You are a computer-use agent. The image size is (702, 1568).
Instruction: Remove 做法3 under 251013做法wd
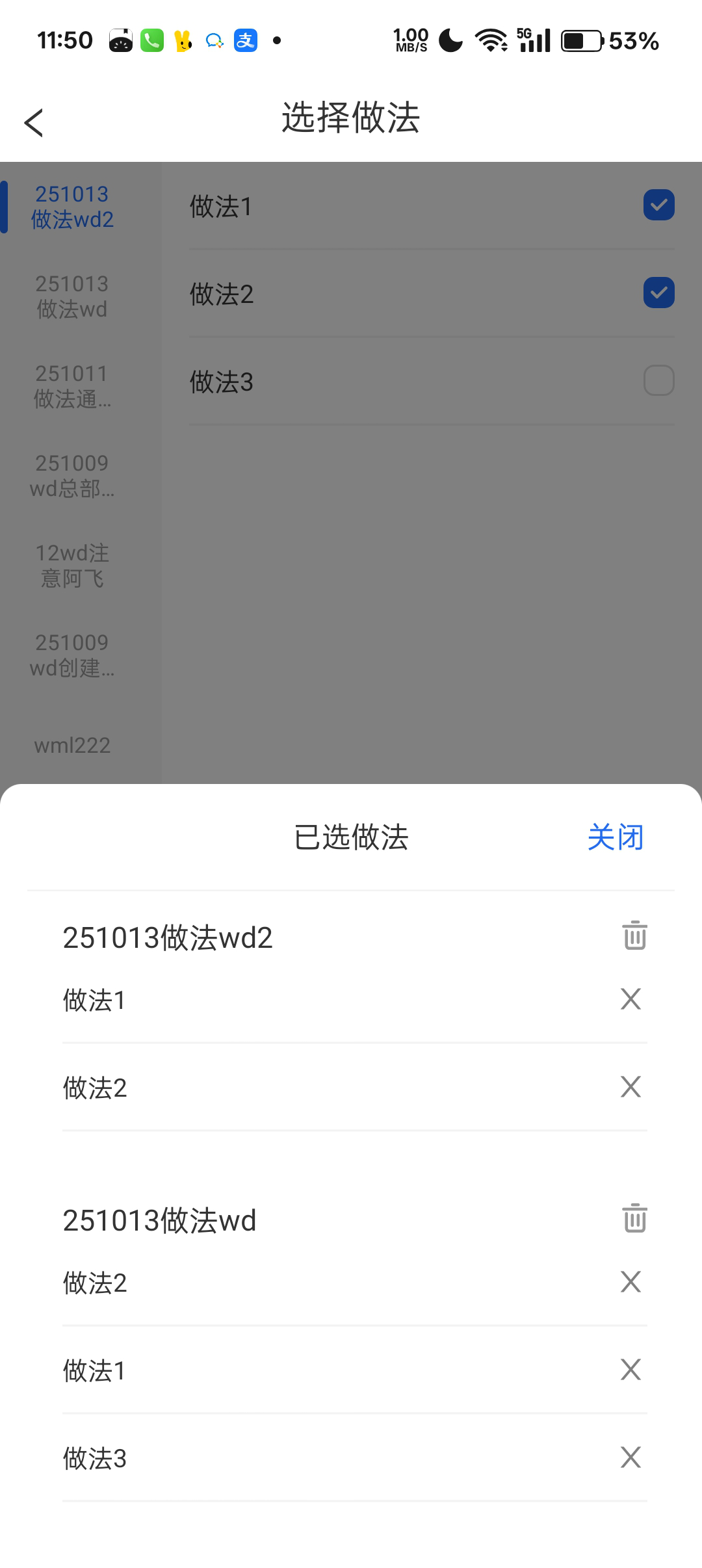click(x=630, y=1457)
